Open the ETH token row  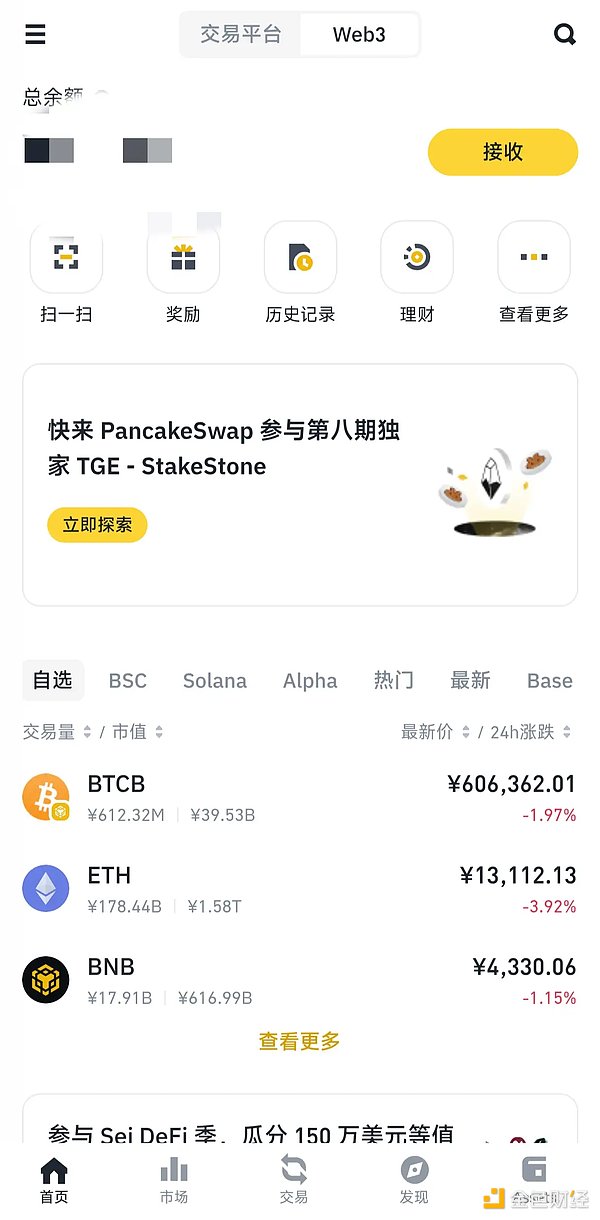click(x=300, y=889)
